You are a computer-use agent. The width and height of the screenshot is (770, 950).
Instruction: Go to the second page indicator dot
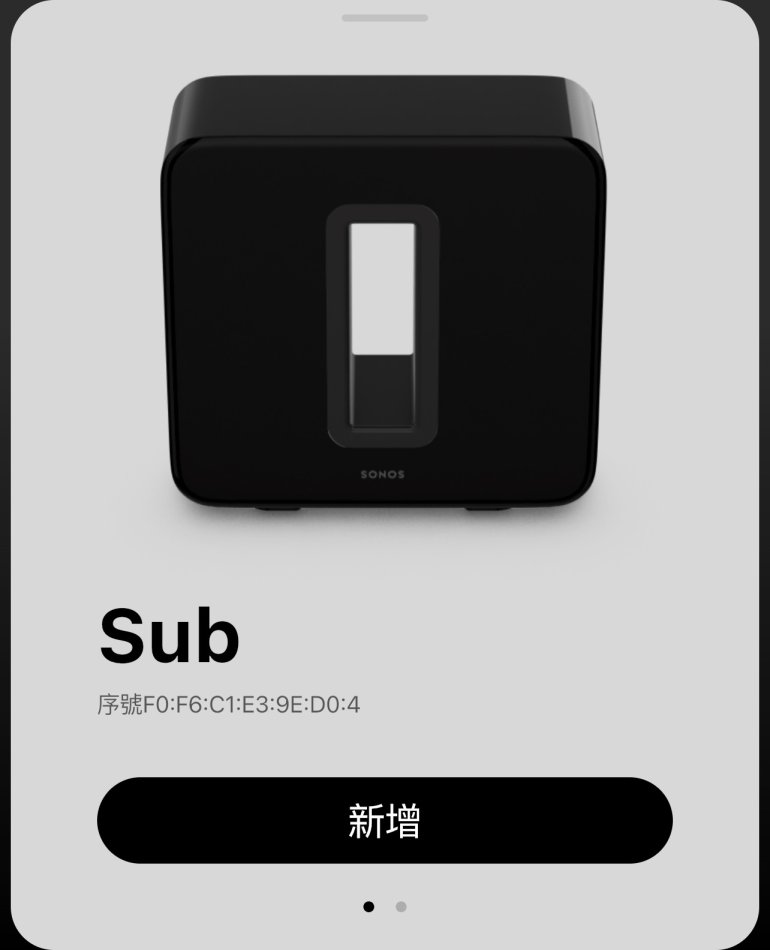[401, 907]
